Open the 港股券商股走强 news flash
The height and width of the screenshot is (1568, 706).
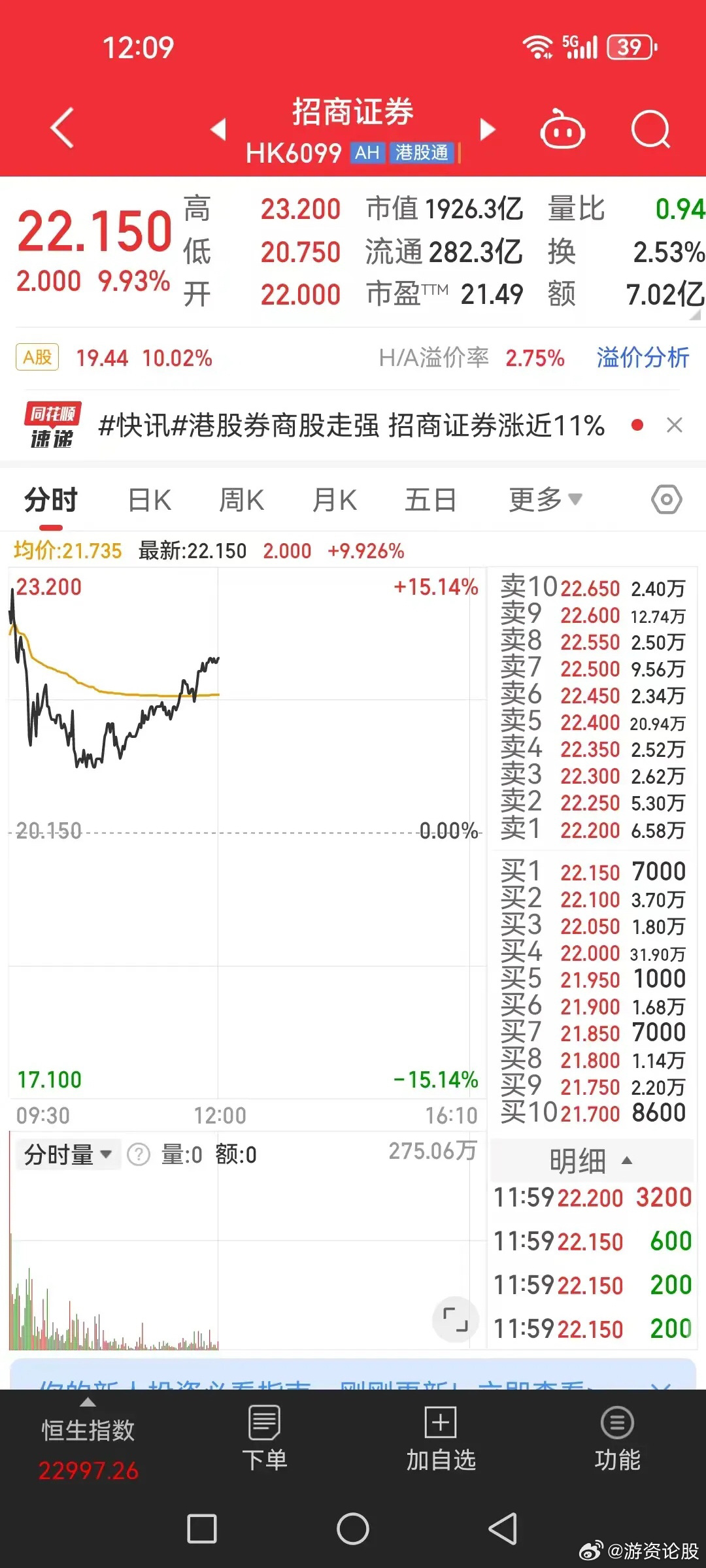[x=351, y=425]
